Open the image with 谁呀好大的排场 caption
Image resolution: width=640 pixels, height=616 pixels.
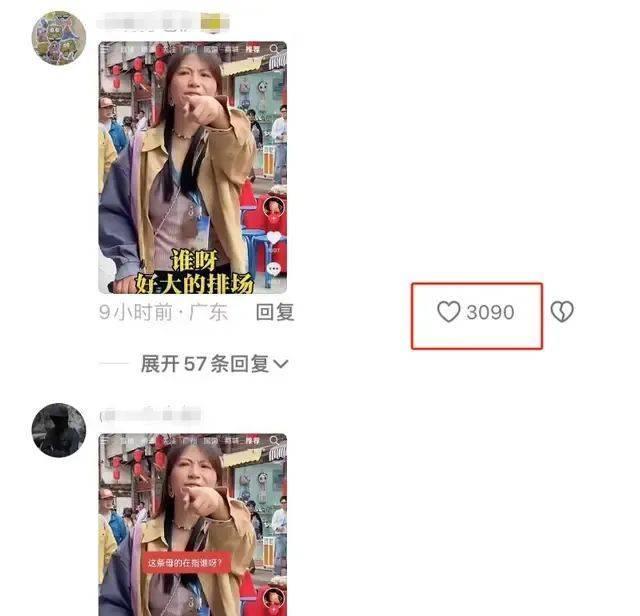coord(192,167)
